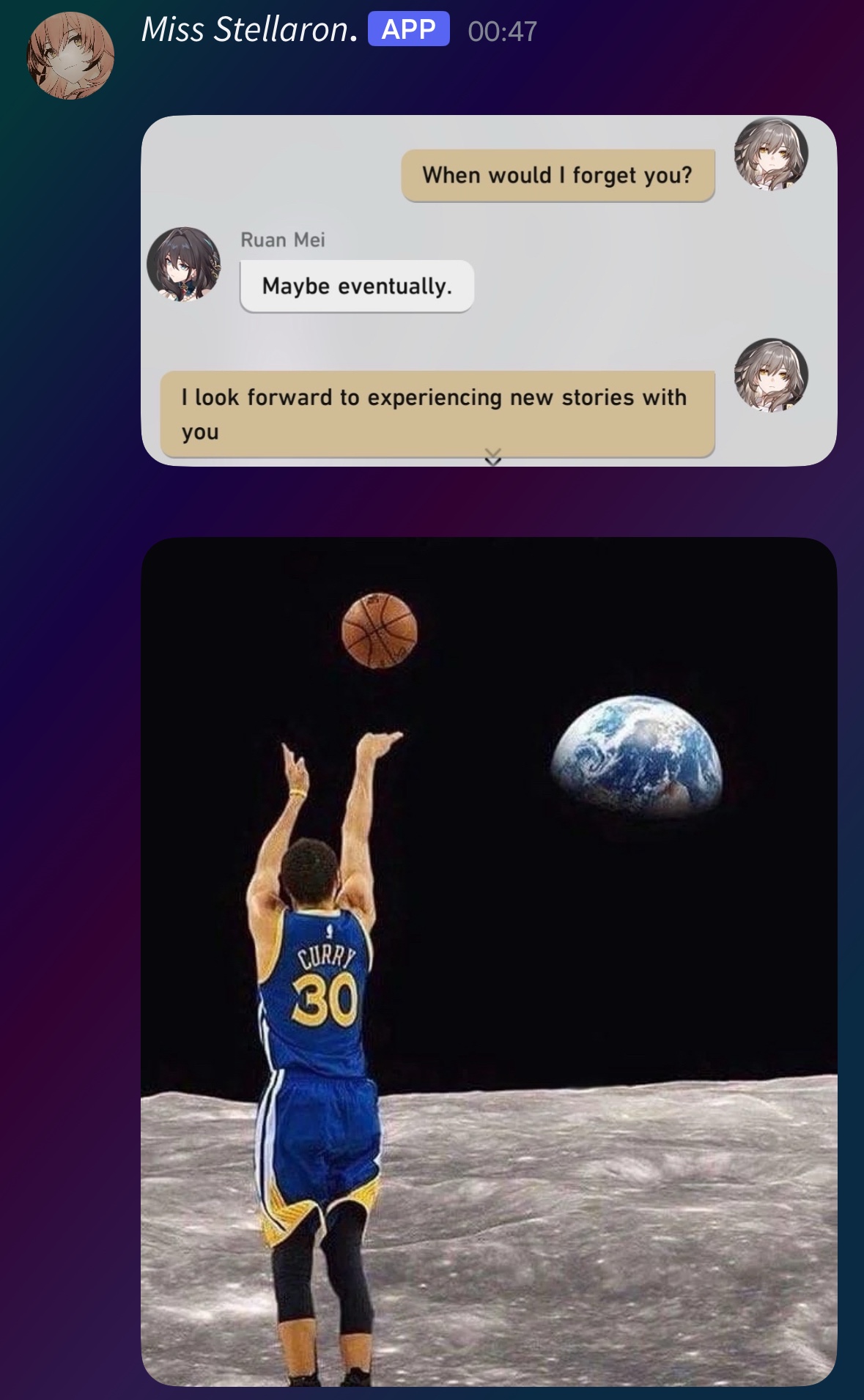Tap the Miss Stellaron username
The width and height of the screenshot is (864, 1400).
click(249, 30)
